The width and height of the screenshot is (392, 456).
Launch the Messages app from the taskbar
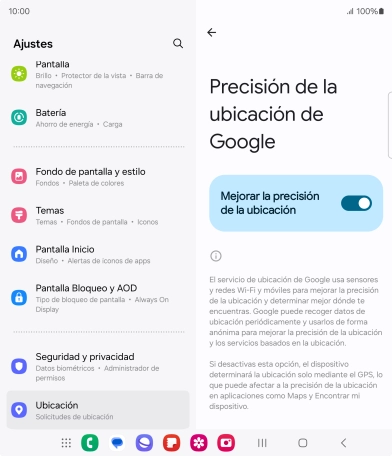[117, 443]
